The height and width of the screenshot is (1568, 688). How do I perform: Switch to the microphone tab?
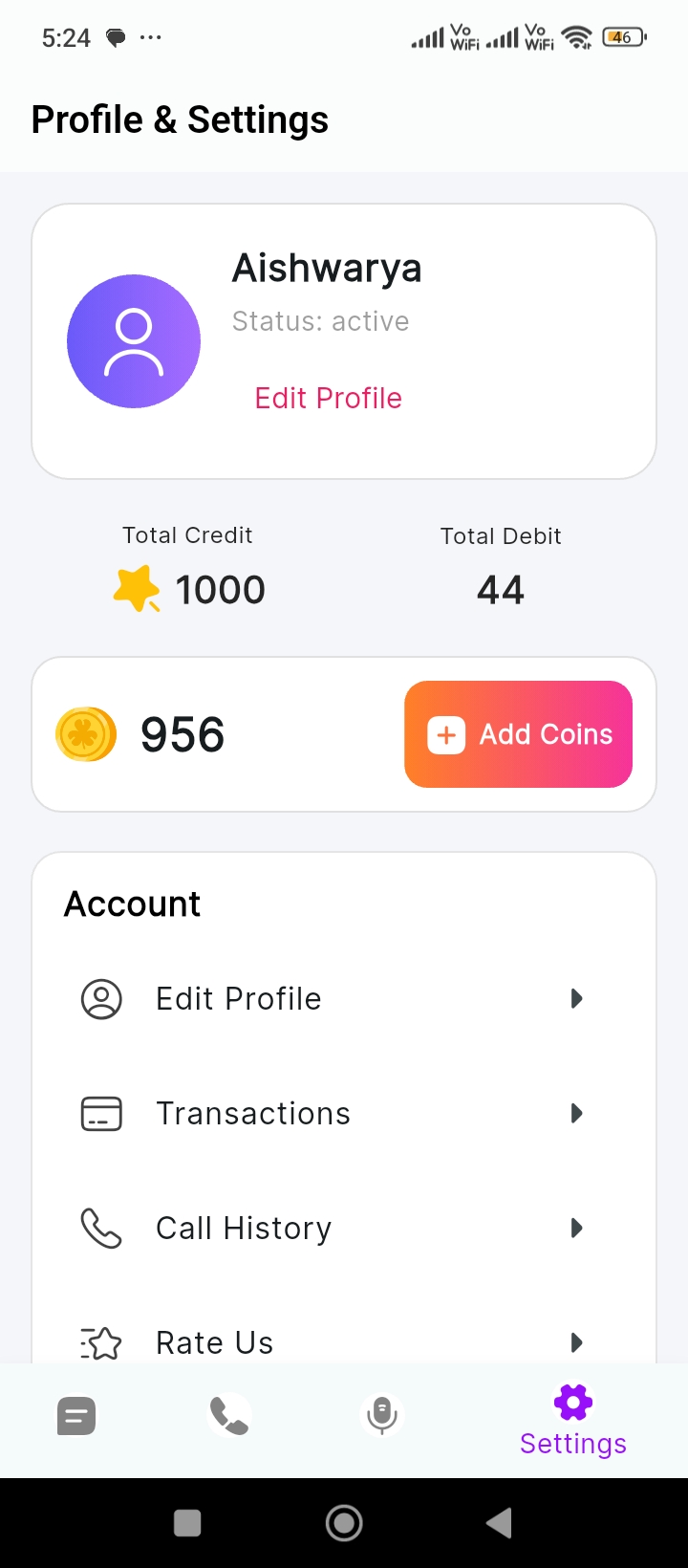tap(382, 1416)
